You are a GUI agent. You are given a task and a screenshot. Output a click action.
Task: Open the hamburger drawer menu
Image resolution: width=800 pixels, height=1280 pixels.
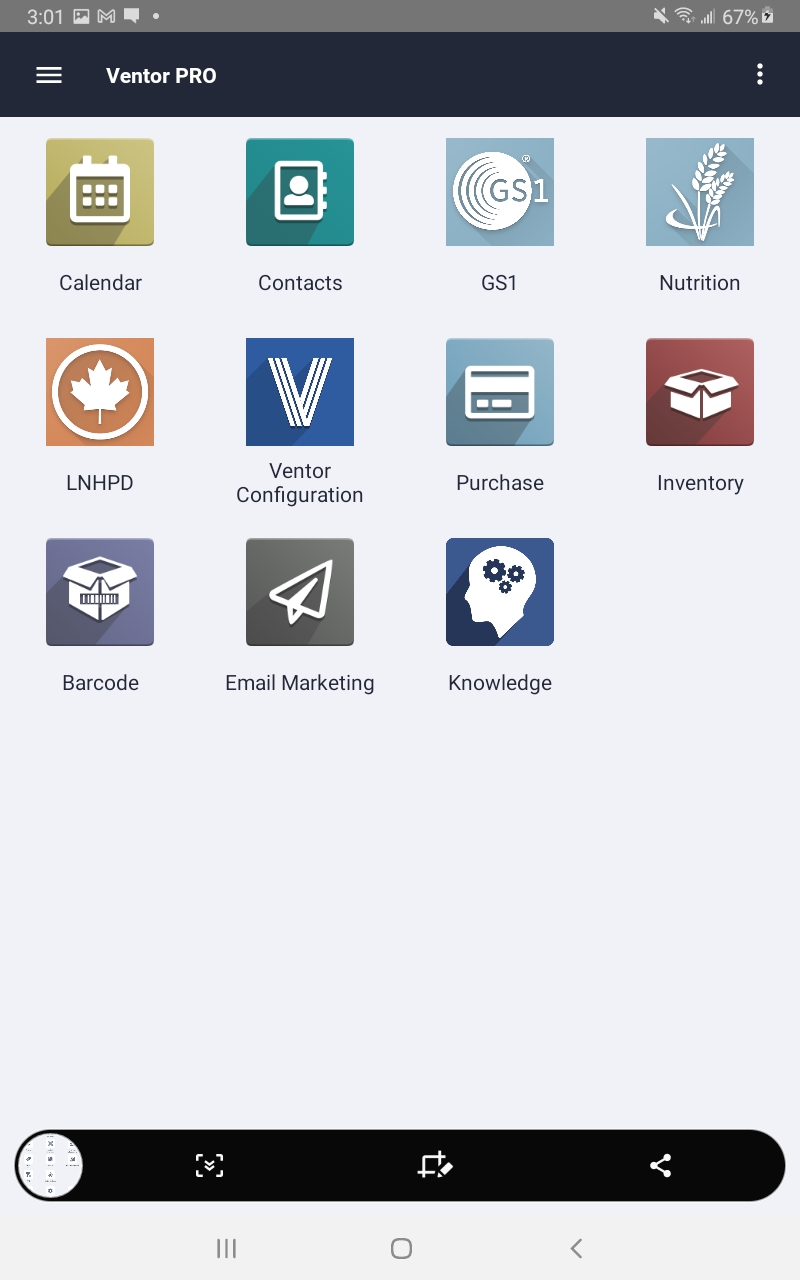point(49,75)
